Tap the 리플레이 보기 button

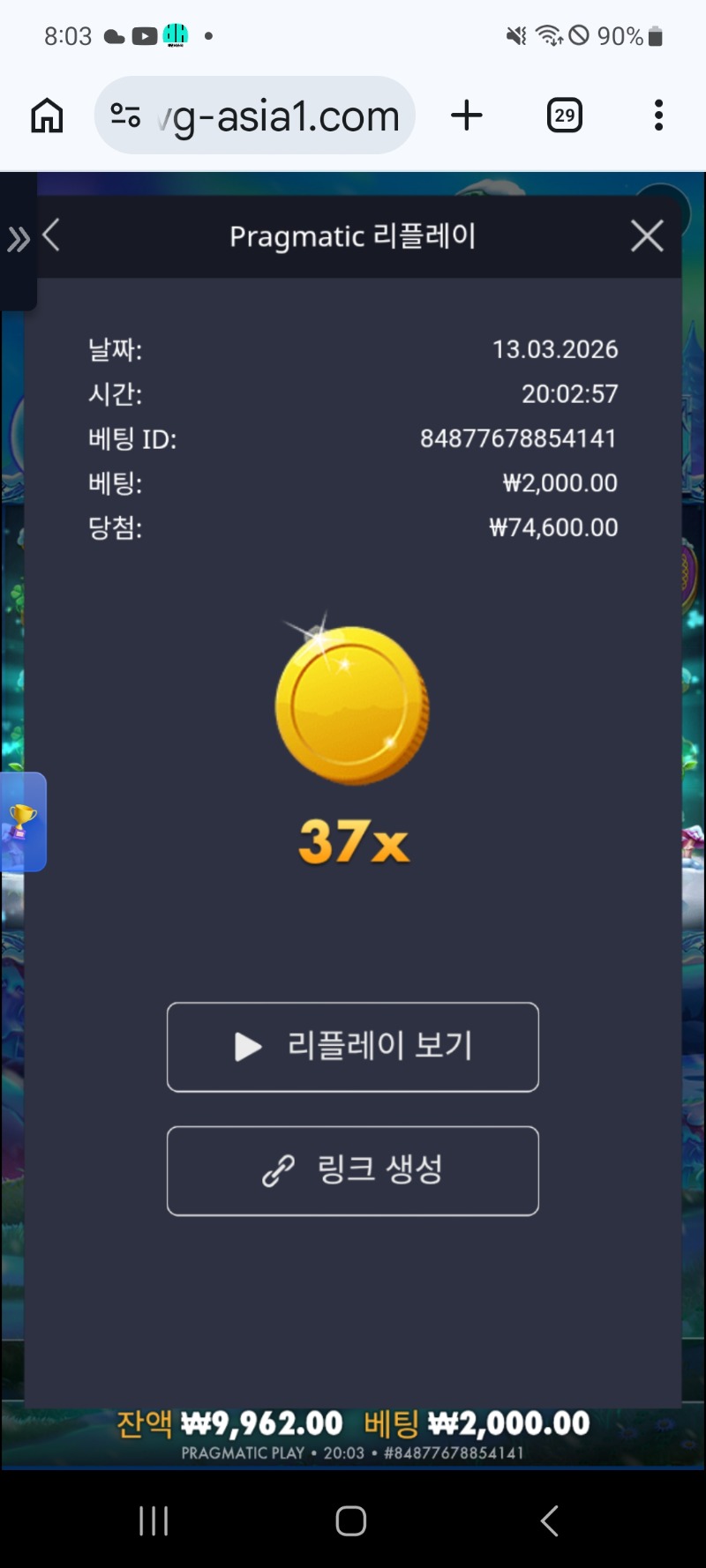coord(353,1047)
